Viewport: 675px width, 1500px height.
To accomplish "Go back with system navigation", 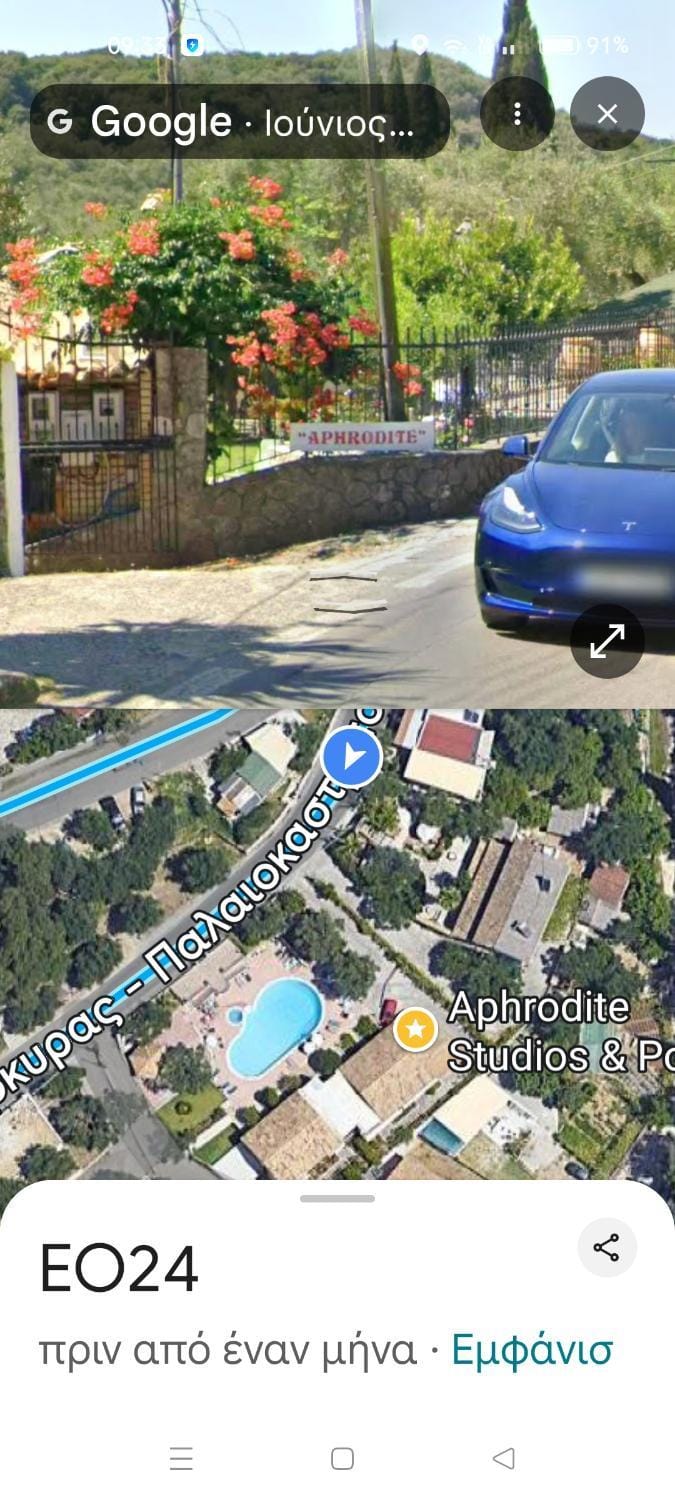I will coord(503,1459).
